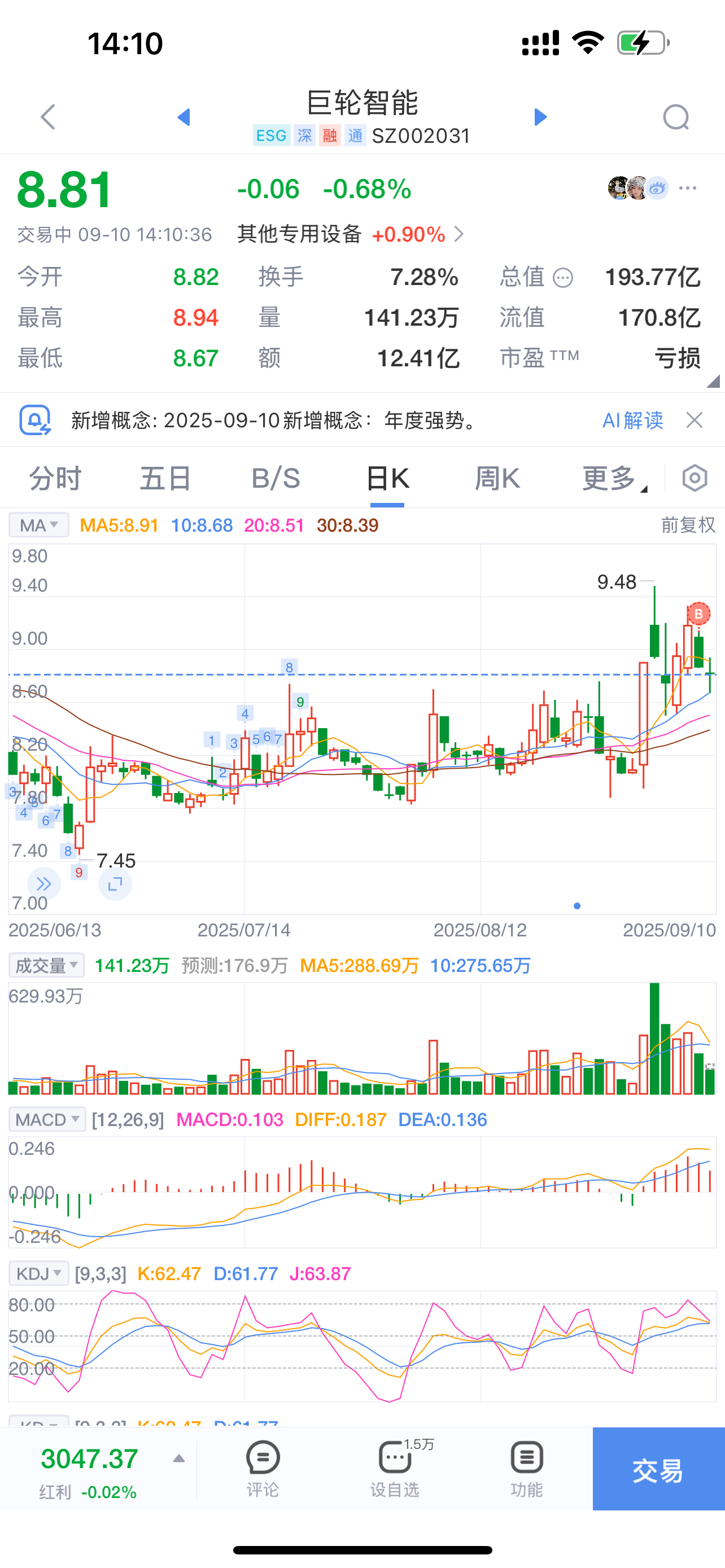
Task: Open the more options ... menu
Action: [x=688, y=188]
